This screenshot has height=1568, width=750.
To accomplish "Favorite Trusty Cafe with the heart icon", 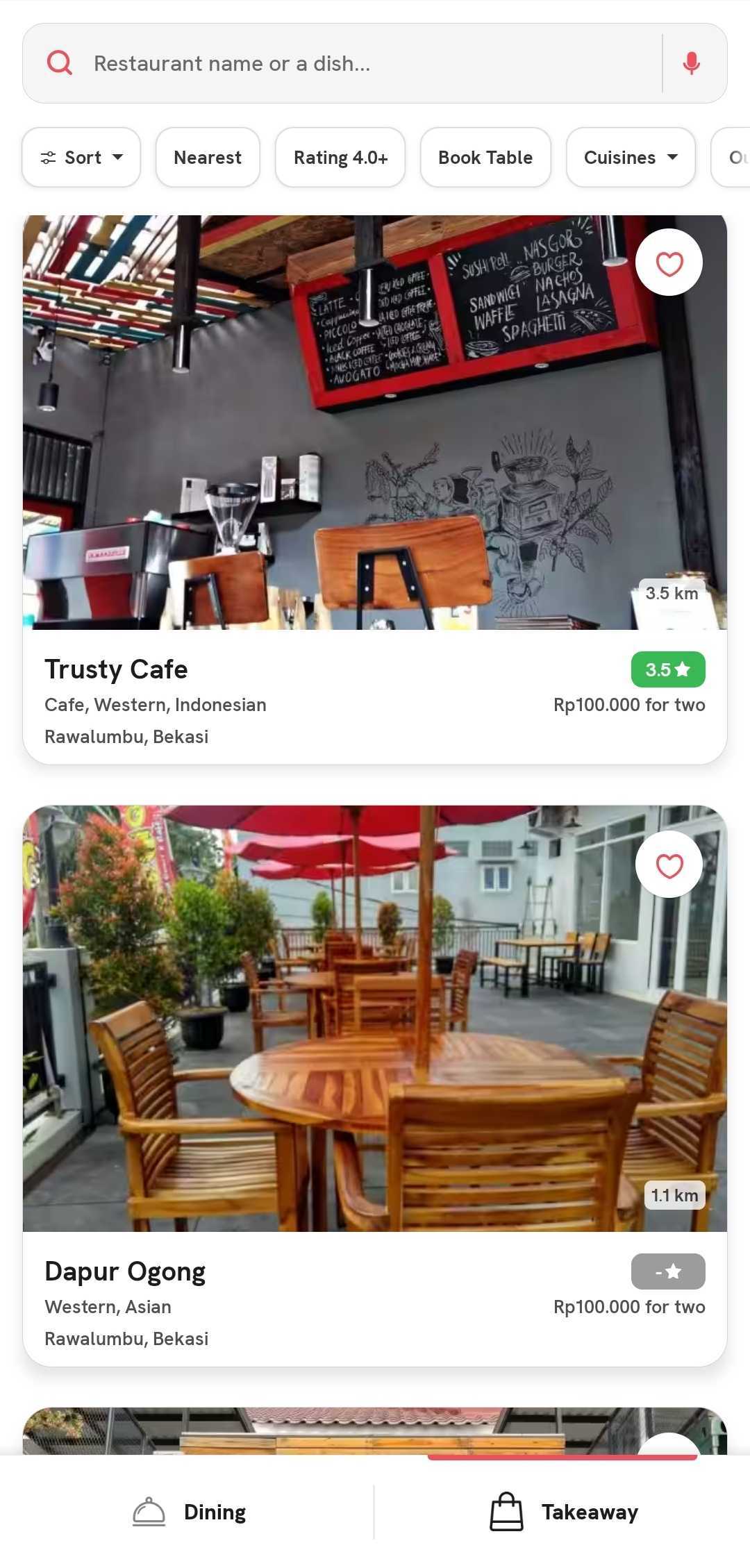I will [669, 263].
